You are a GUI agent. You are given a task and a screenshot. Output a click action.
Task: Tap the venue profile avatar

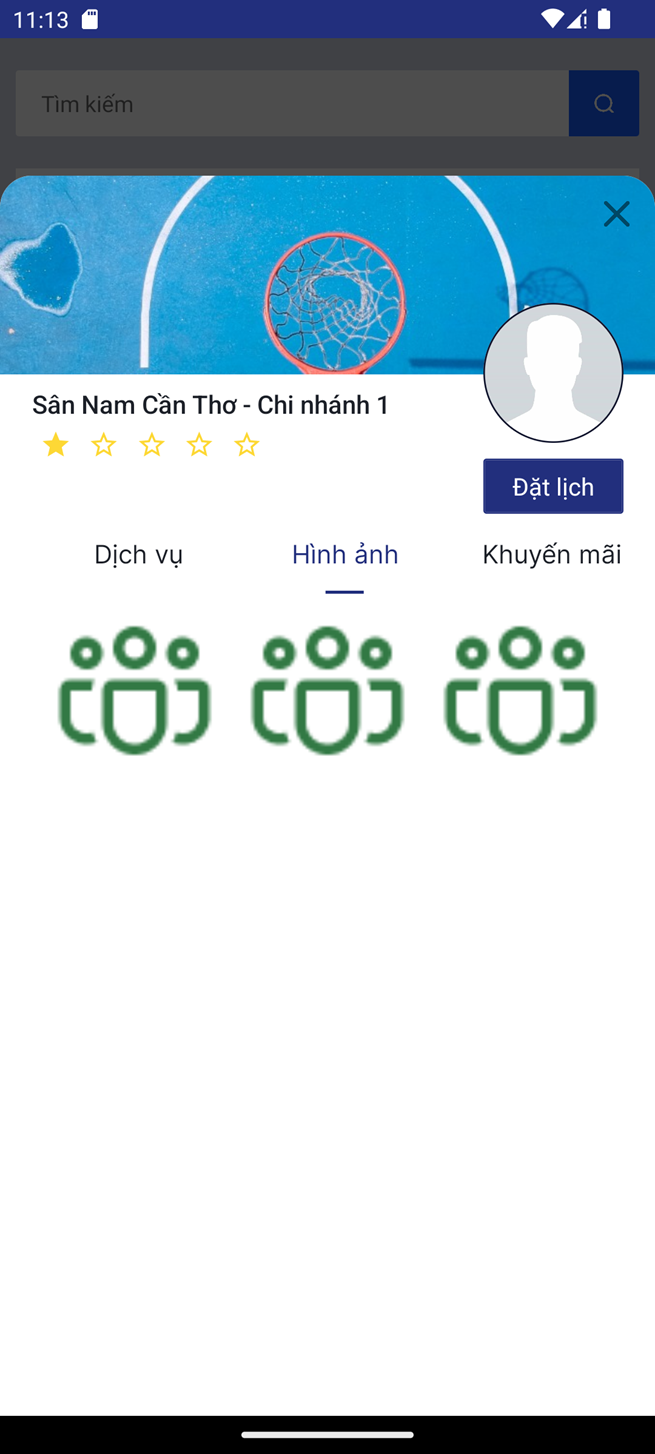coord(553,373)
